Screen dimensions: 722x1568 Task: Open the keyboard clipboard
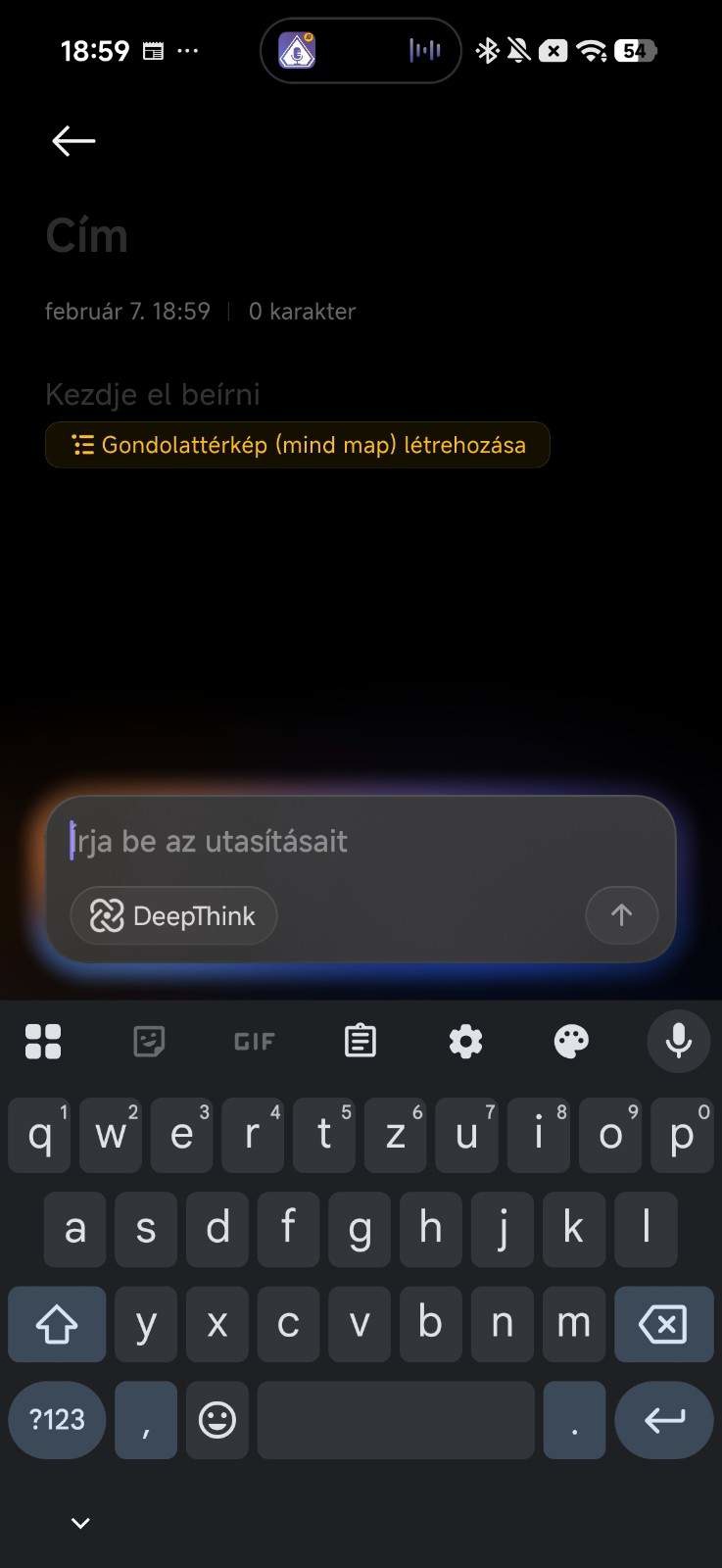[x=361, y=1041]
